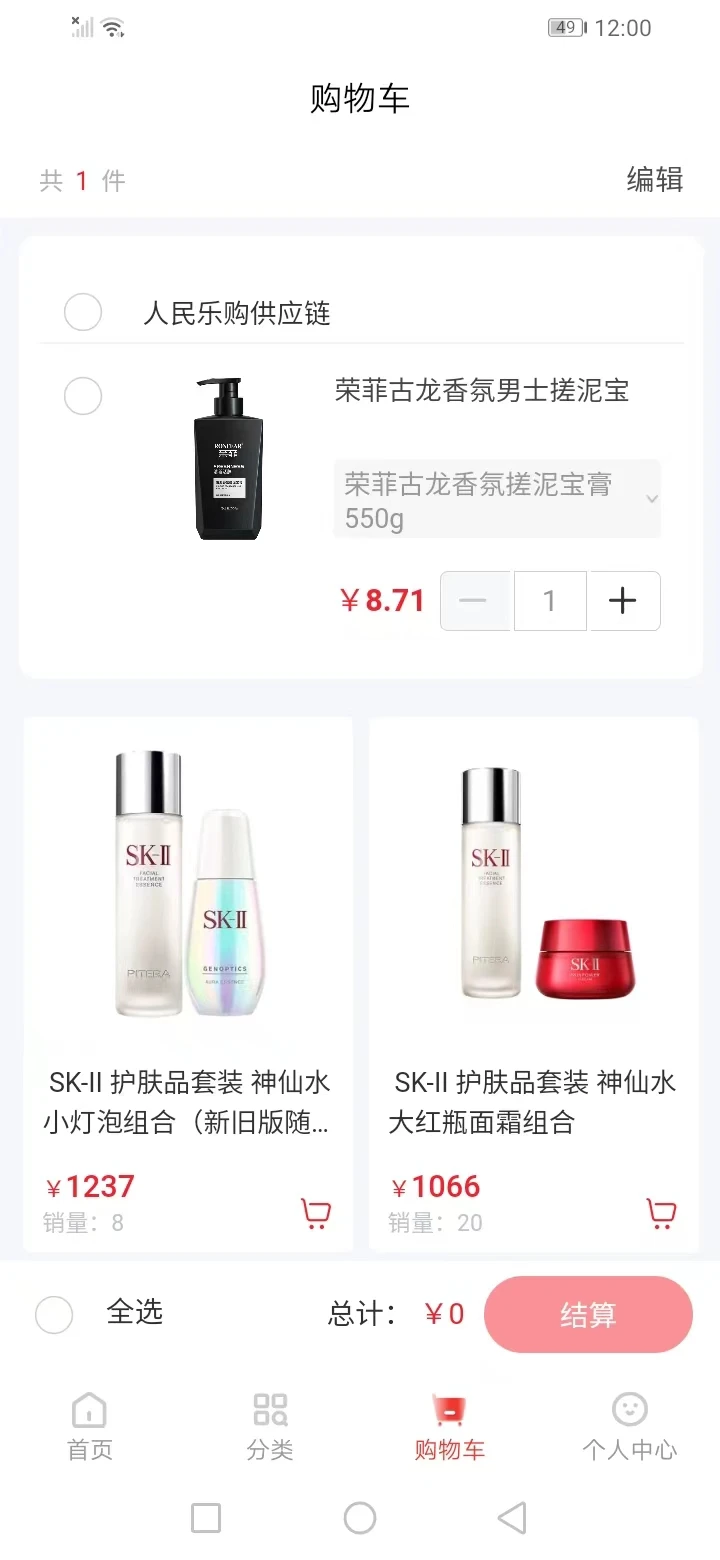Tap the Android back navigation arrow

click(x=512, y=1517)
